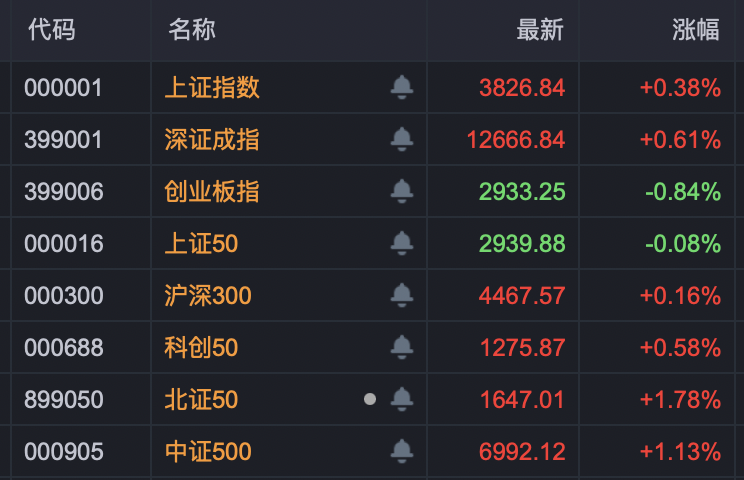The width and height of the screenshot is (744, 480).
Task: Set alert bell for 科创50
Action: coord(402,348)
